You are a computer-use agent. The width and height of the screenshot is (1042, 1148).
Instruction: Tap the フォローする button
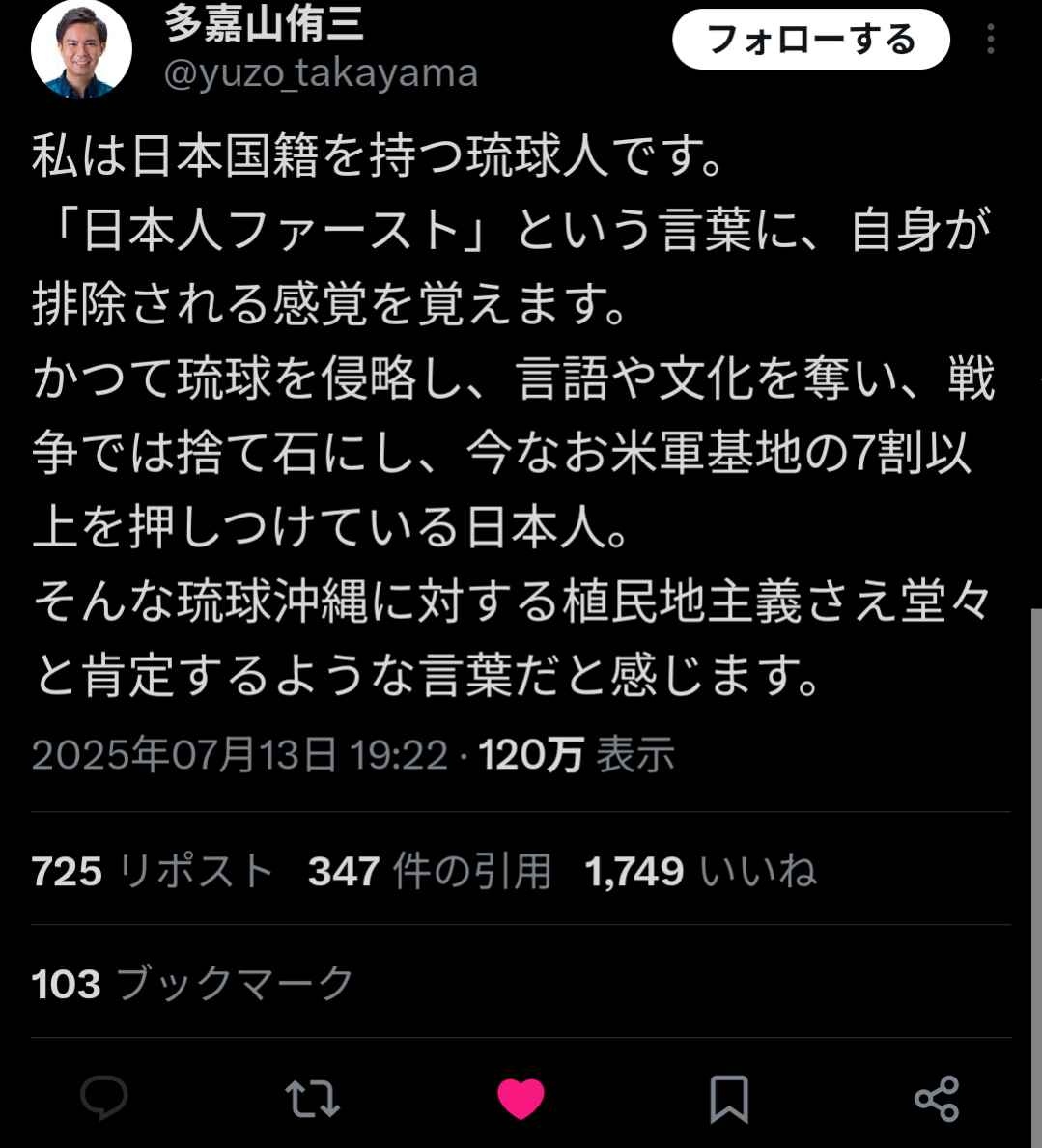tap(810, 41)
